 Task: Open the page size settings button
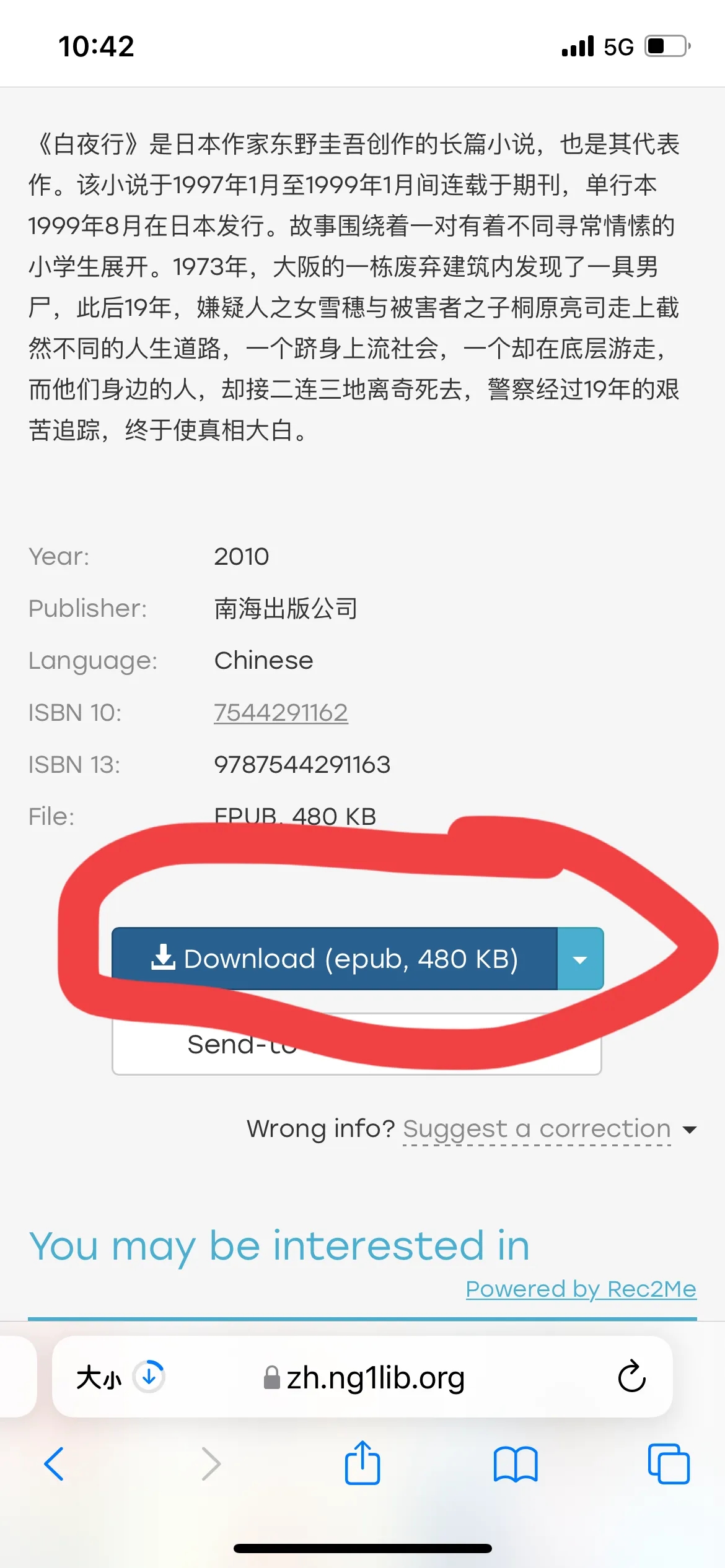pyautogui.click(x=99, y=1377)
